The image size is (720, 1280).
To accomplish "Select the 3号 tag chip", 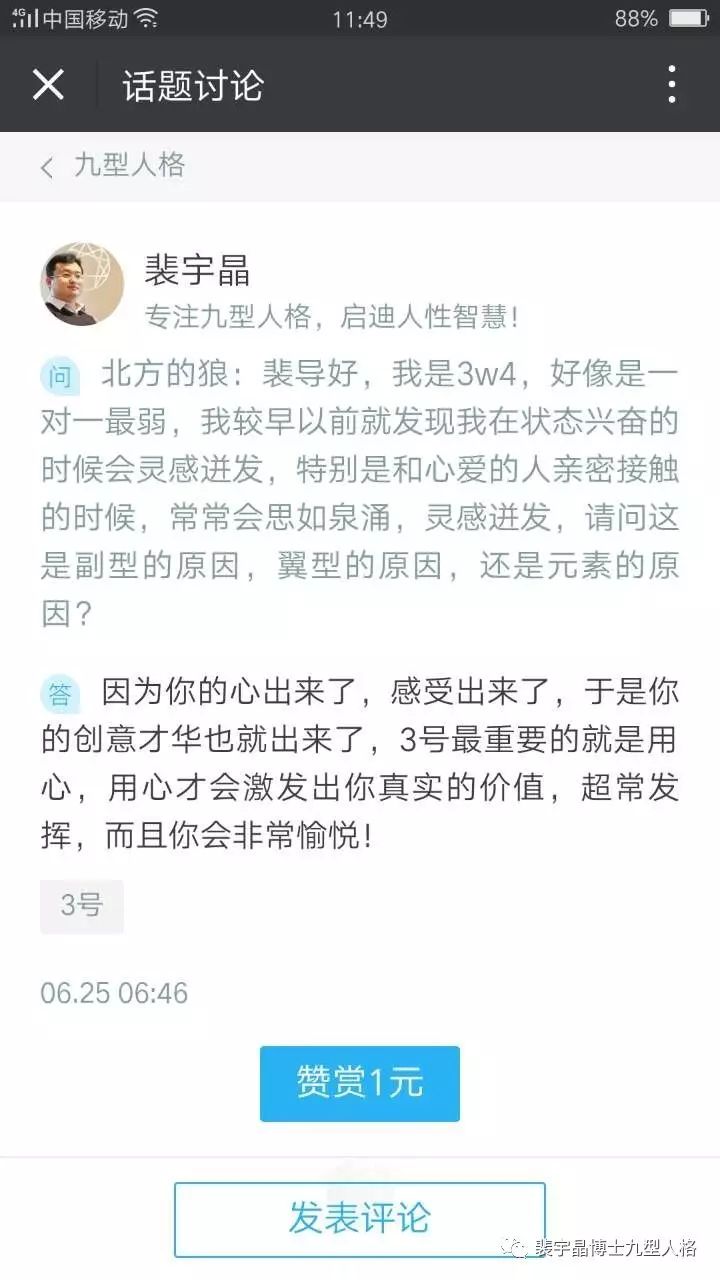I will pos(82,906).
